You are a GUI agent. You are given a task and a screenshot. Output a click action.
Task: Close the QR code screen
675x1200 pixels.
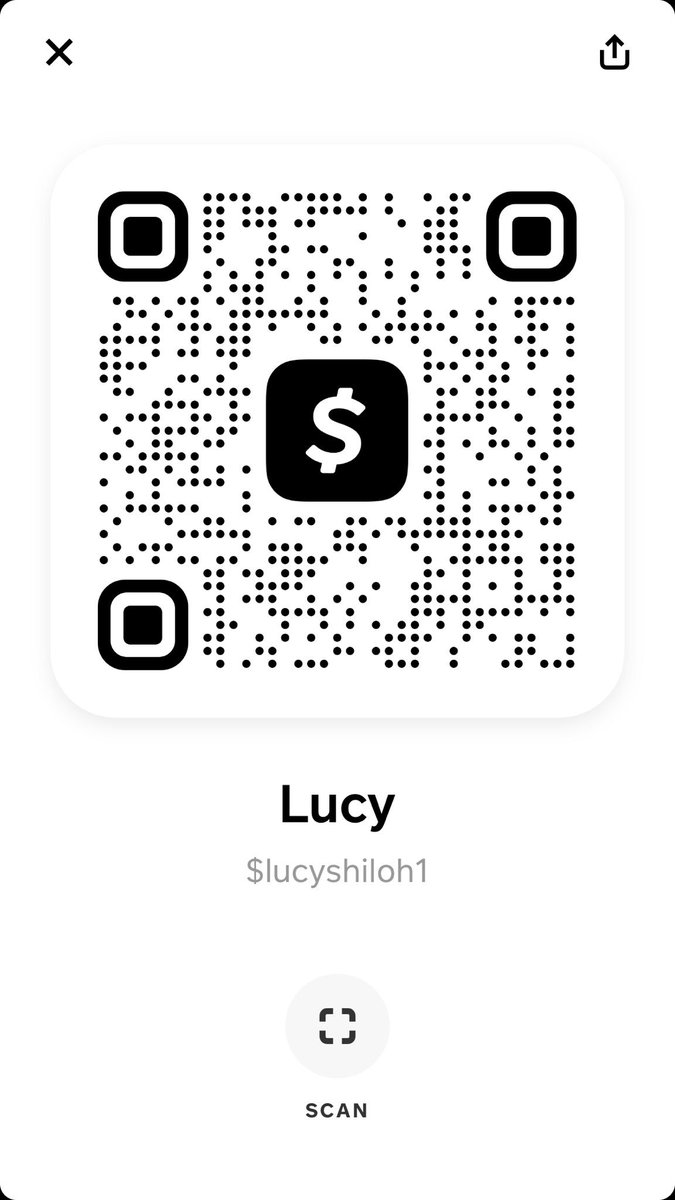(59, 52)
